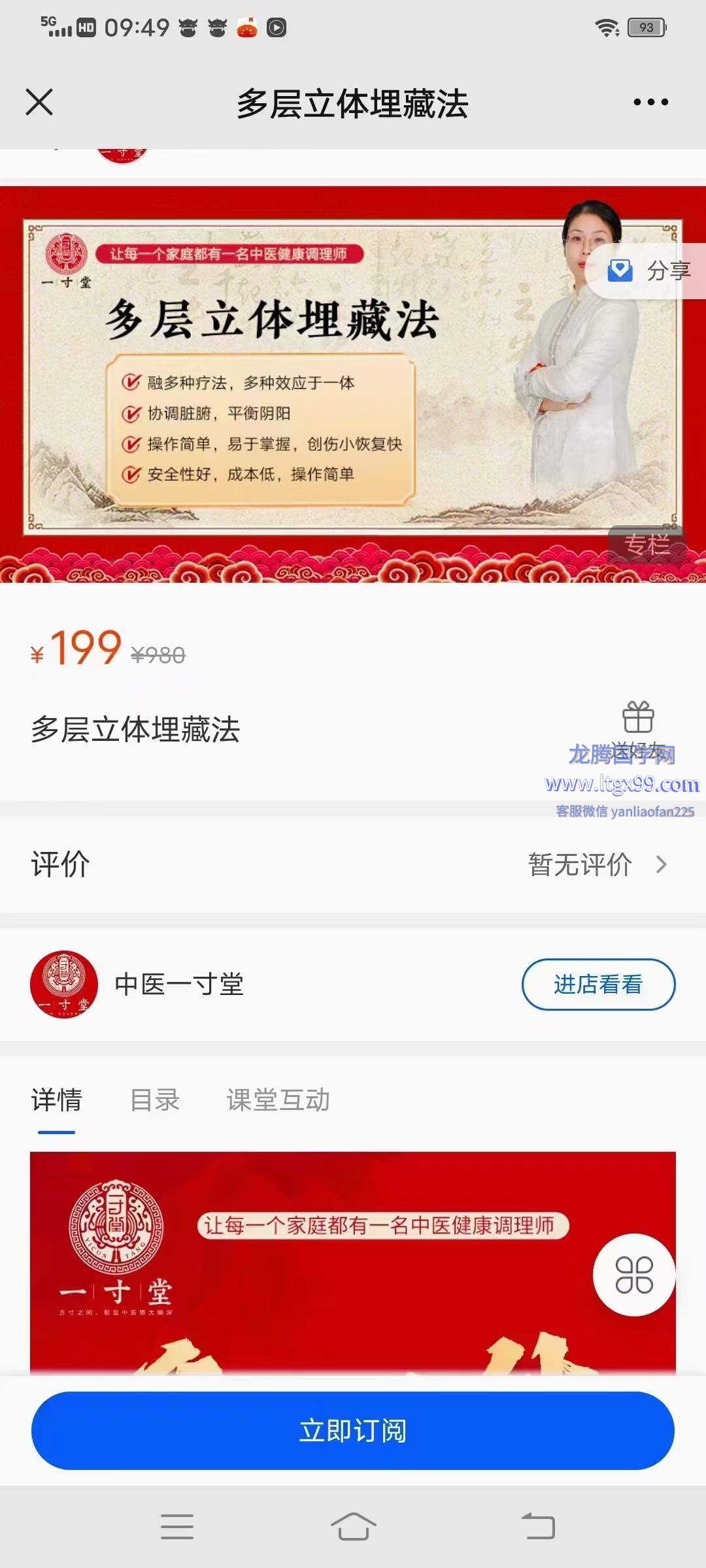The width and height of the screenshot is (706, 1568).
Task: Switch to the 课堂互动 tab
Action: (x=278, y=1100)
